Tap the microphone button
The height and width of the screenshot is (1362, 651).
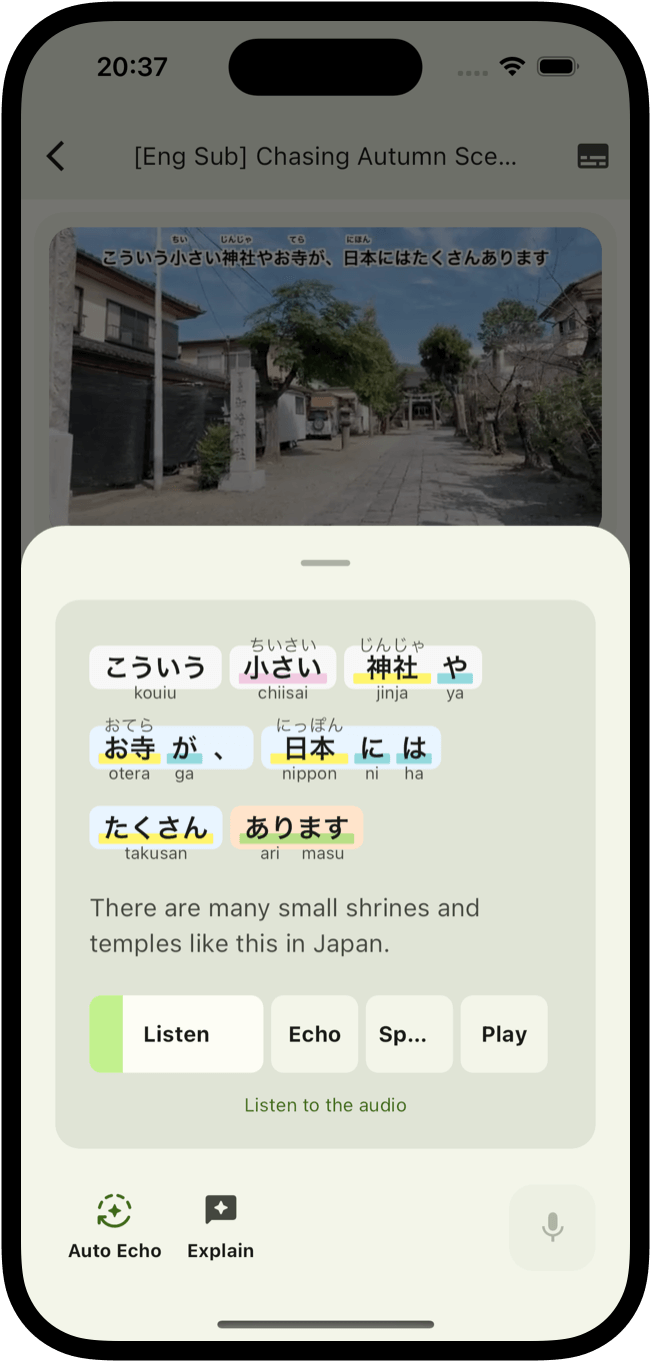tap(552, 1227)
